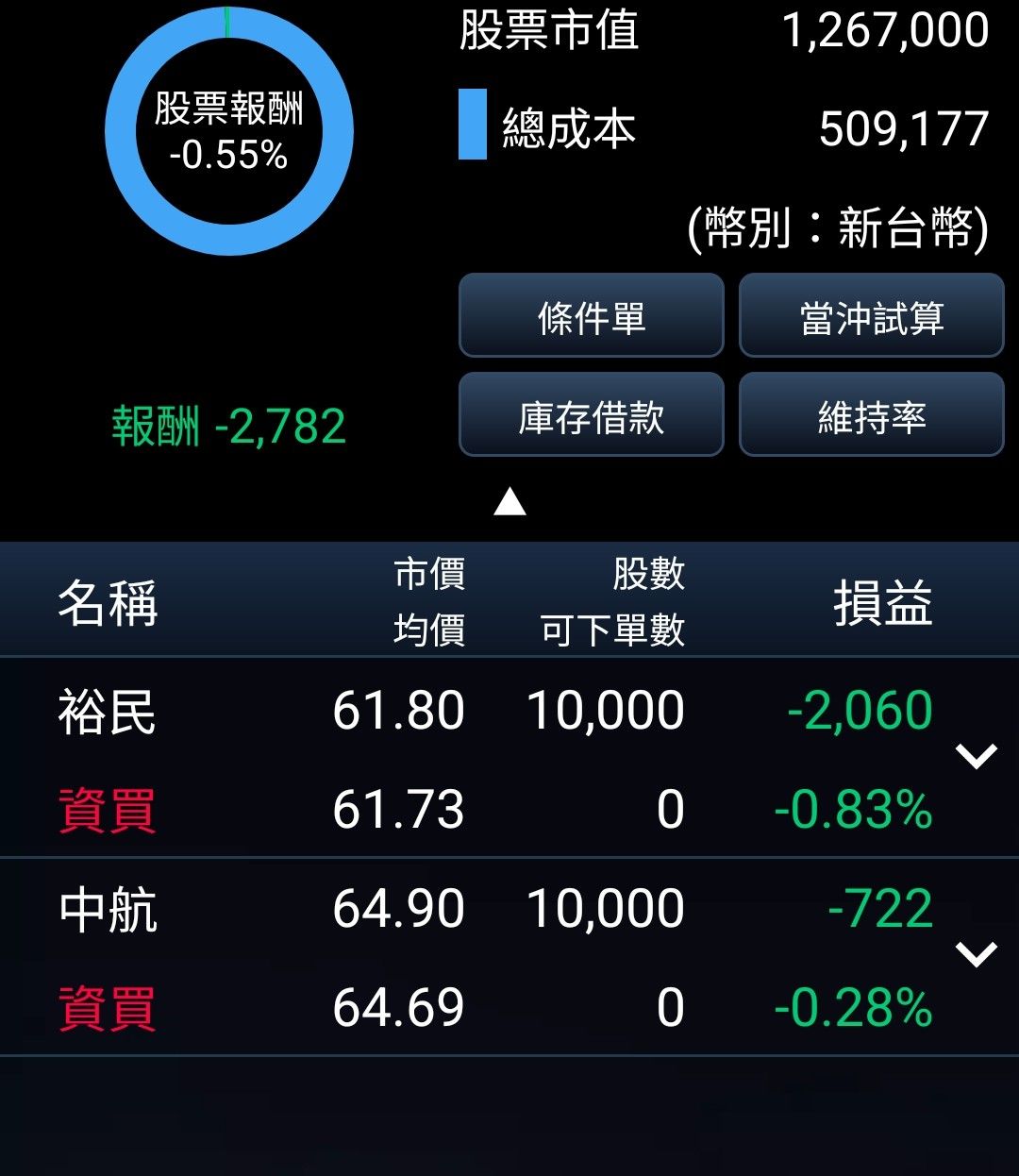
Task: Open the 當沖試算 day-trade calculator
Action: 871,316
